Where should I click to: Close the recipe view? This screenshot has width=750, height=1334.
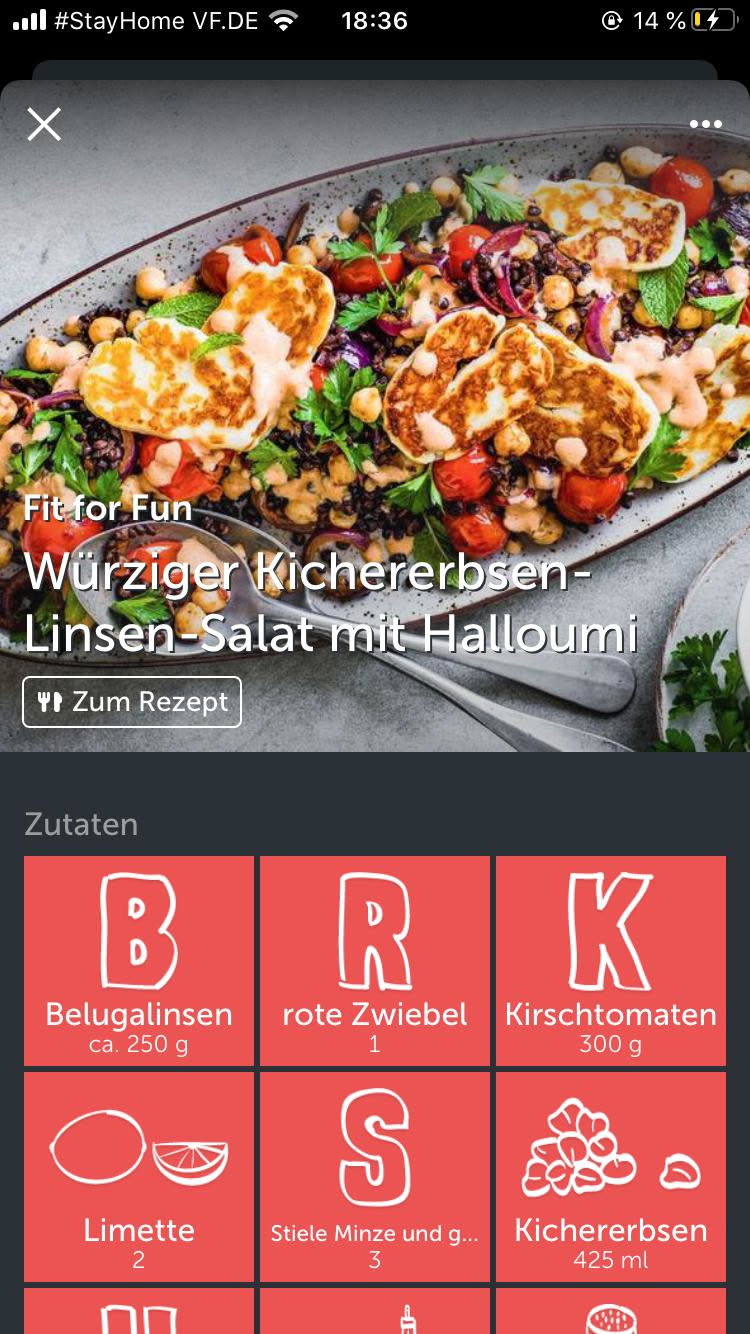click(x=44, y=125)
